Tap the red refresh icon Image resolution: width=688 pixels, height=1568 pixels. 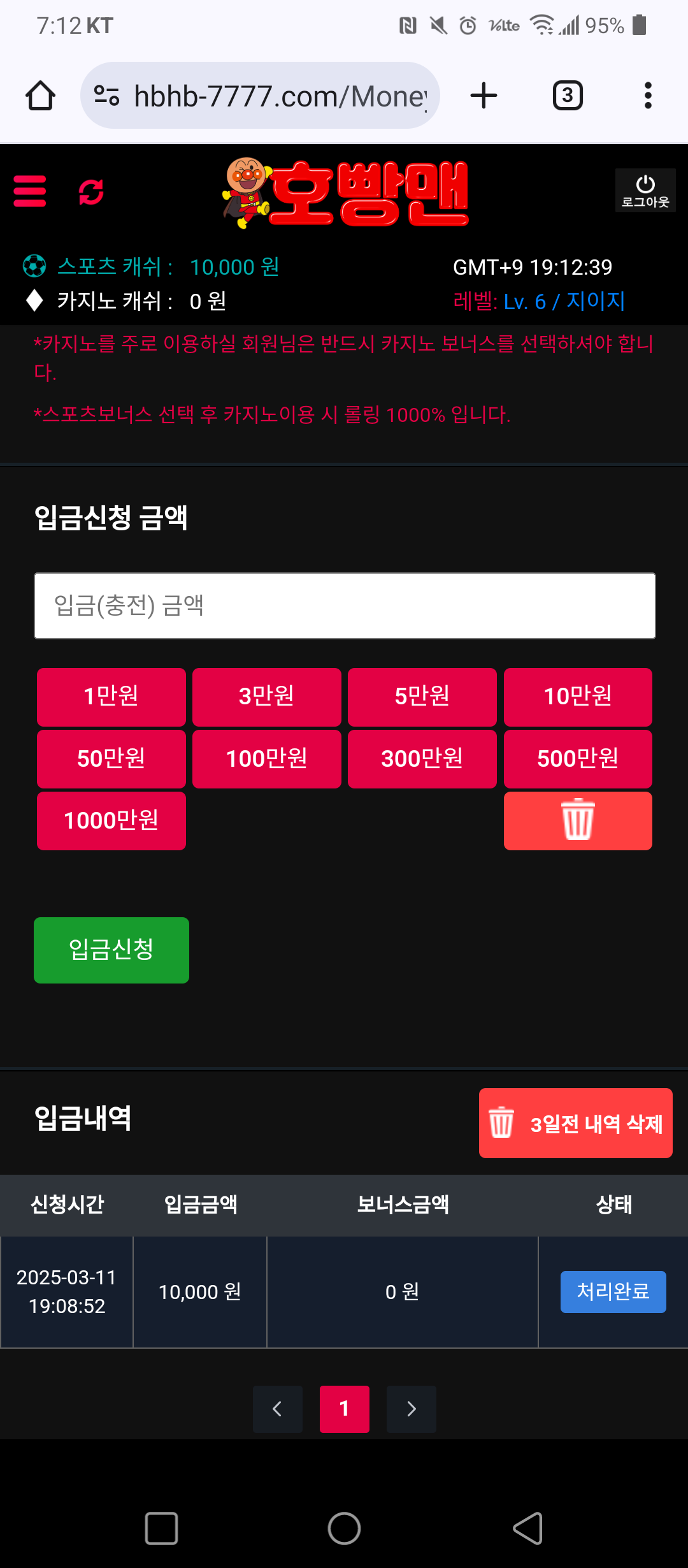click(x=91, y=191)
